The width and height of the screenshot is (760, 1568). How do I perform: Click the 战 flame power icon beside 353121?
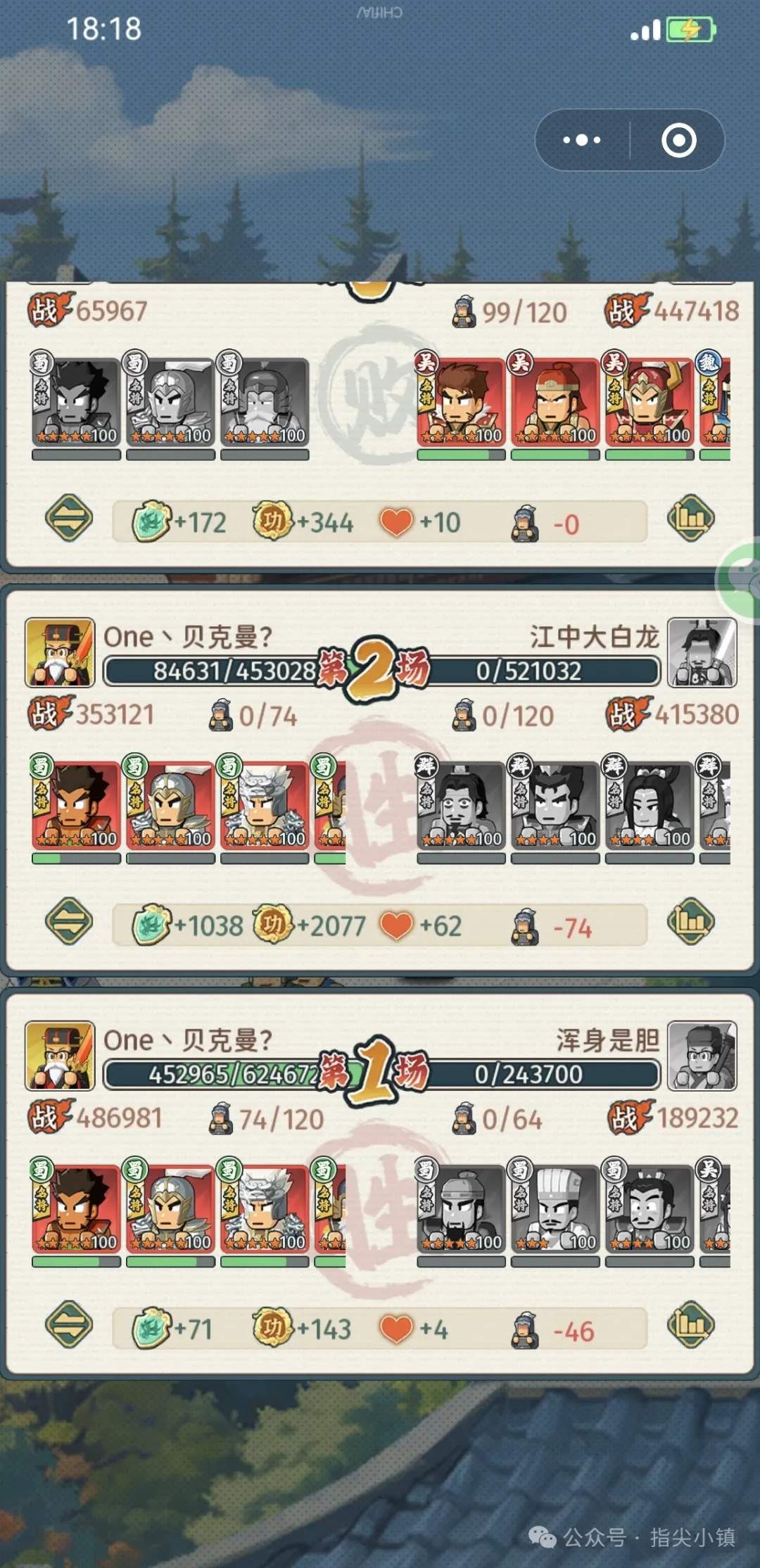coord(46,714)
